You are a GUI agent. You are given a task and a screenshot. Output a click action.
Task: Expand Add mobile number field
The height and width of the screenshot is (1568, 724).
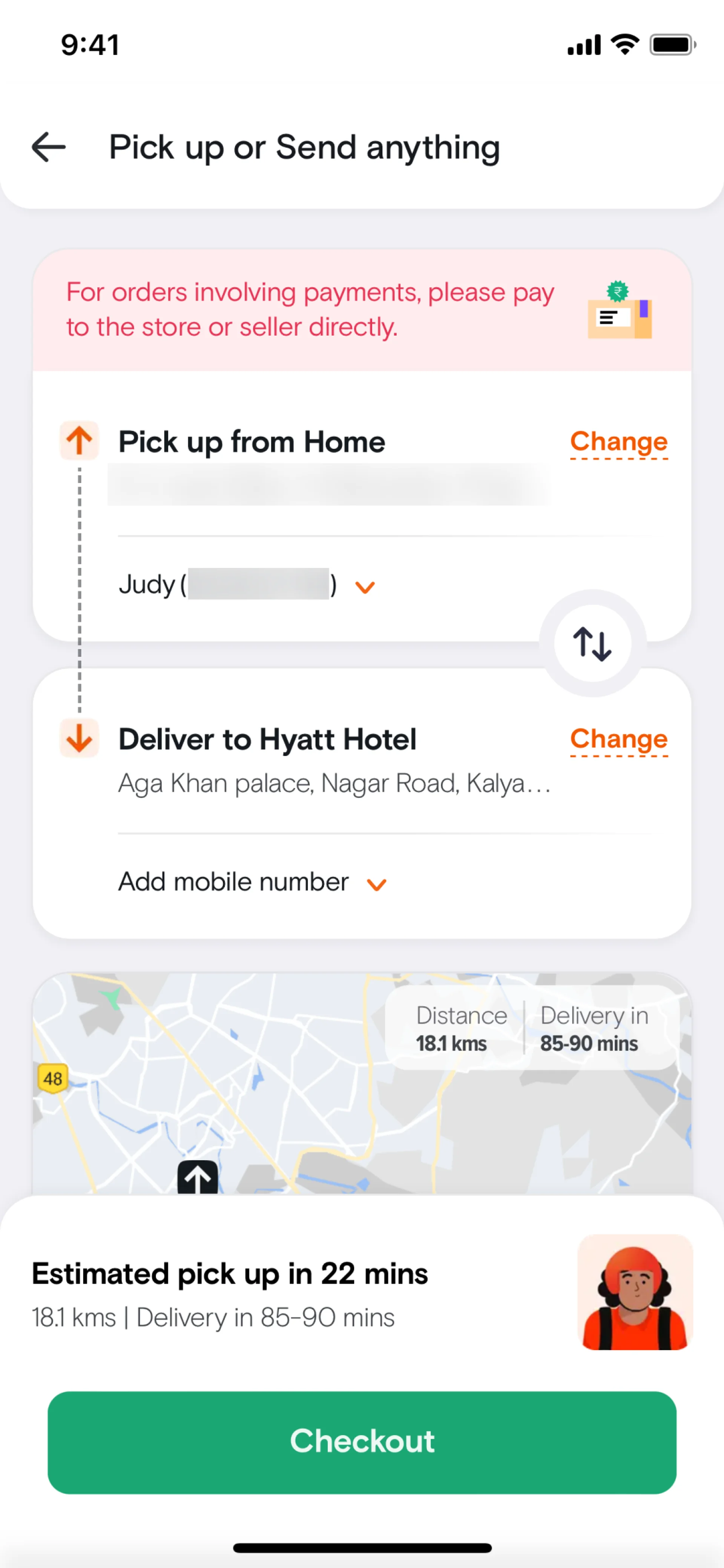377,884
